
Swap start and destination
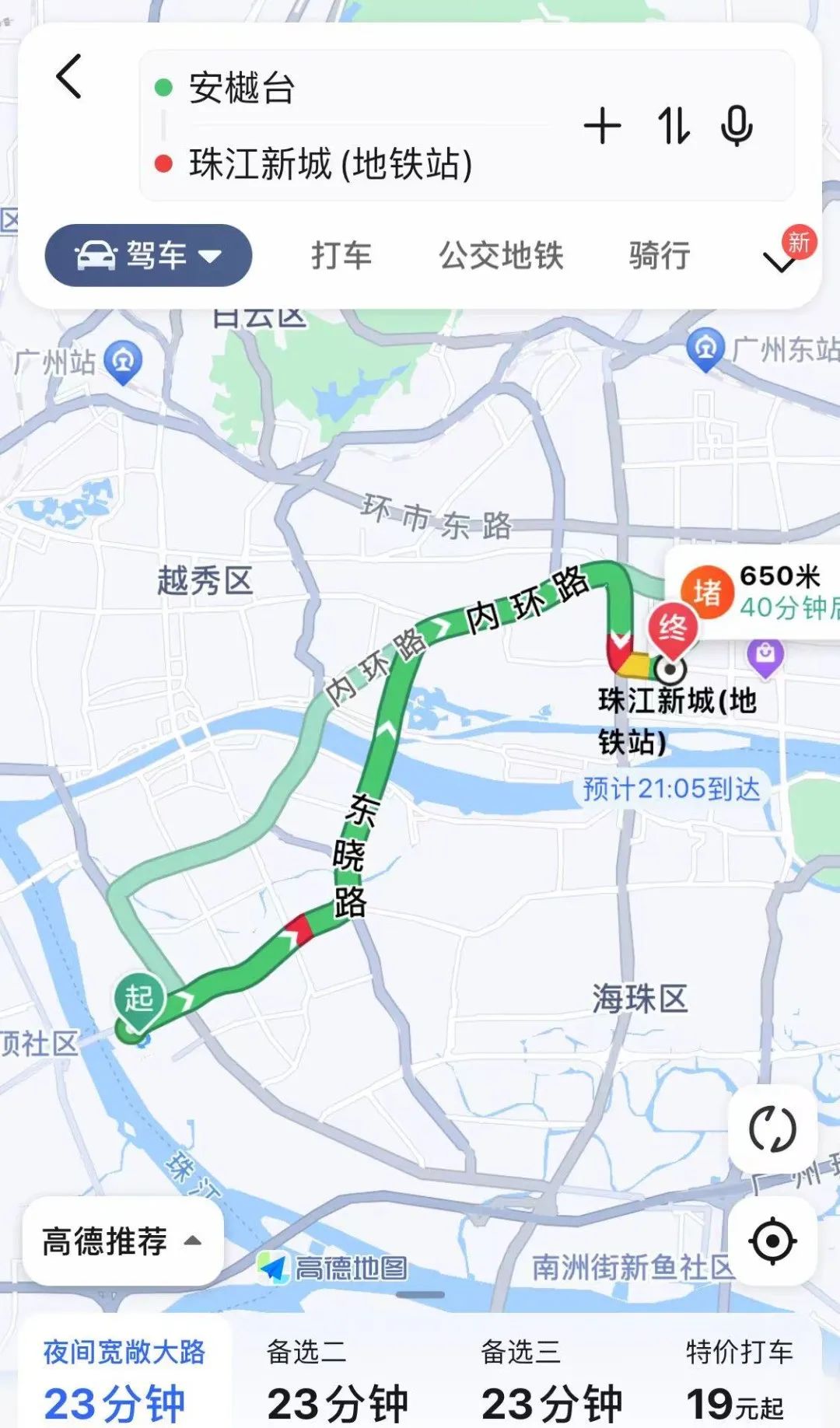(x=674, y=126)
